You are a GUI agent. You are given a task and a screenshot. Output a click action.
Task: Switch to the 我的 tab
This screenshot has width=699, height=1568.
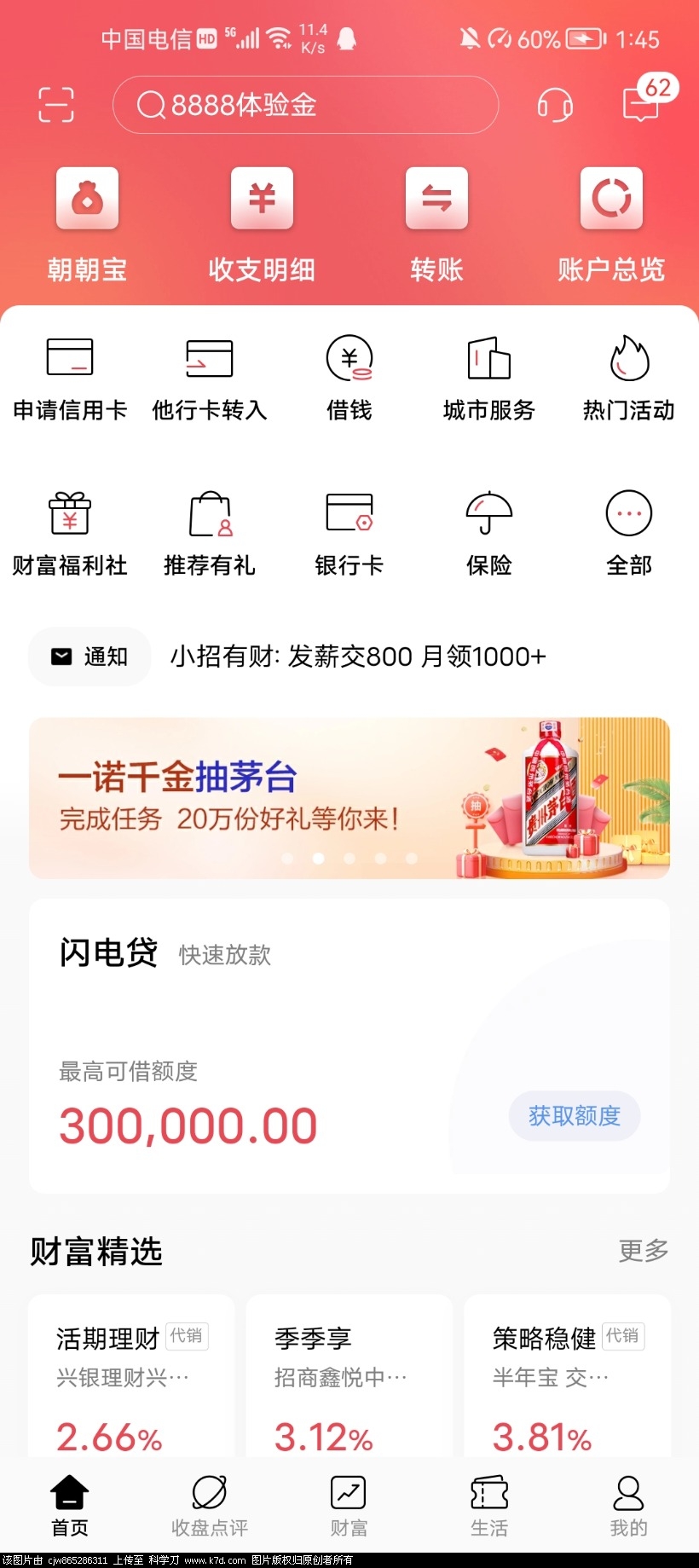pyautogui.click(x=628, y=1506)
